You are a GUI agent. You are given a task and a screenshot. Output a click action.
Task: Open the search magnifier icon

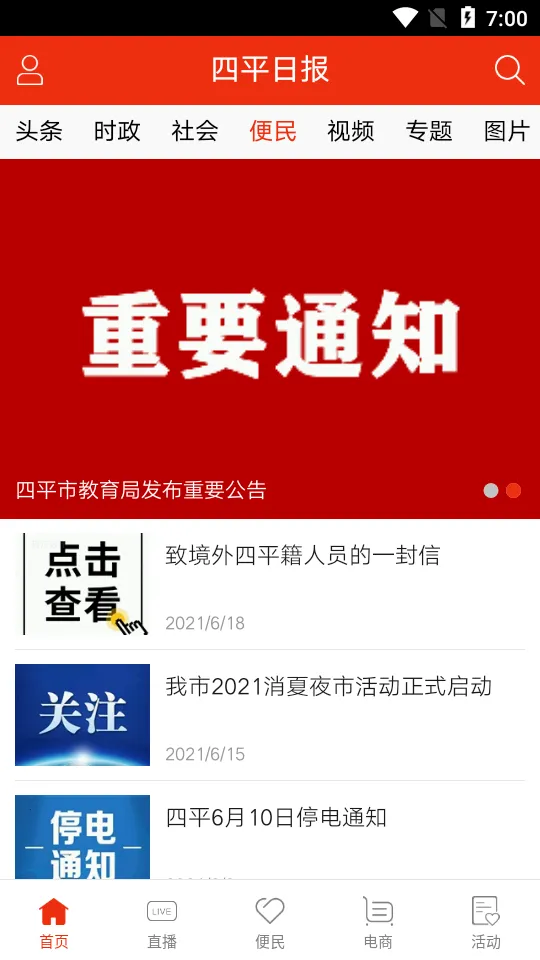coord(509,70)
